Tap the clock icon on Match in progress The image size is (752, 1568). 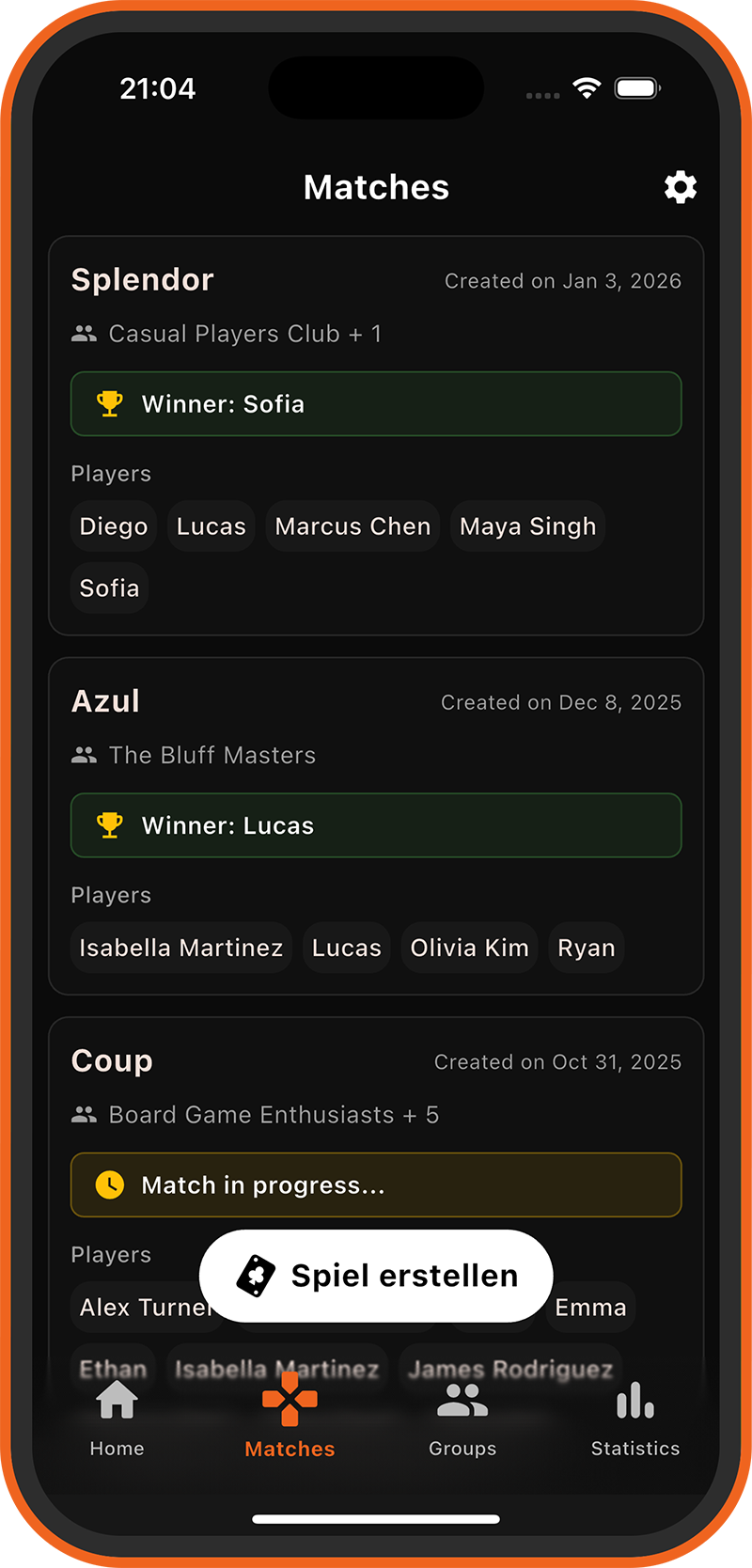coord(110,1184)
